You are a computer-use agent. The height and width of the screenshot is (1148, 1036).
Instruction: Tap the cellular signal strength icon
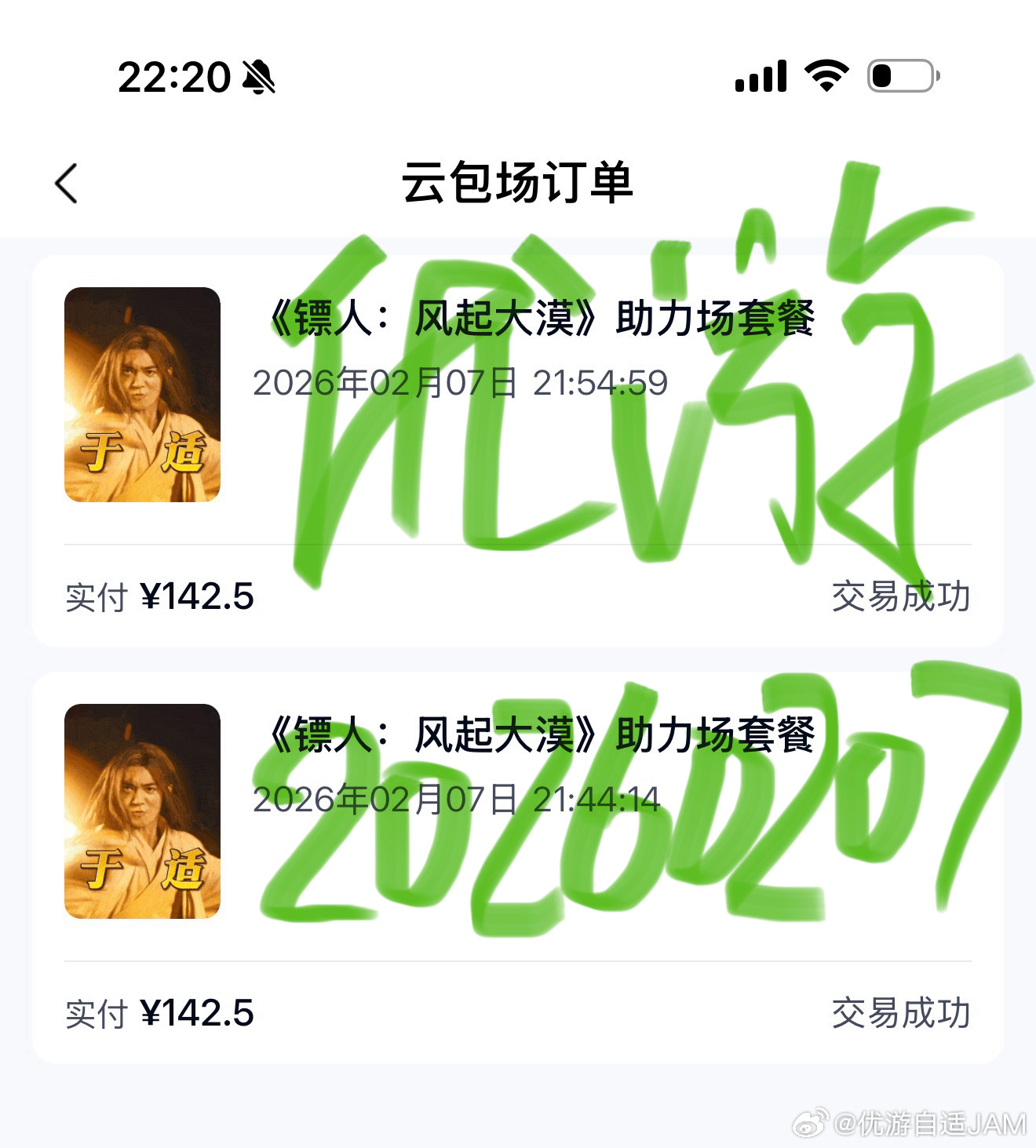761,75
